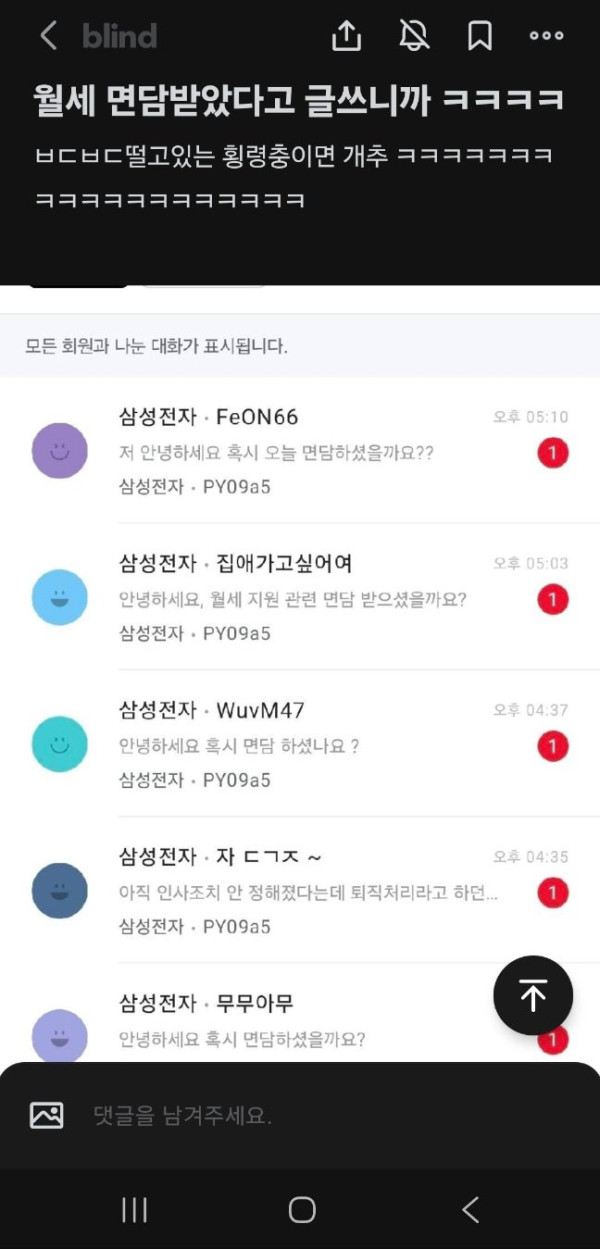Open the three-dot overflow menu

[x=546, y=36]
